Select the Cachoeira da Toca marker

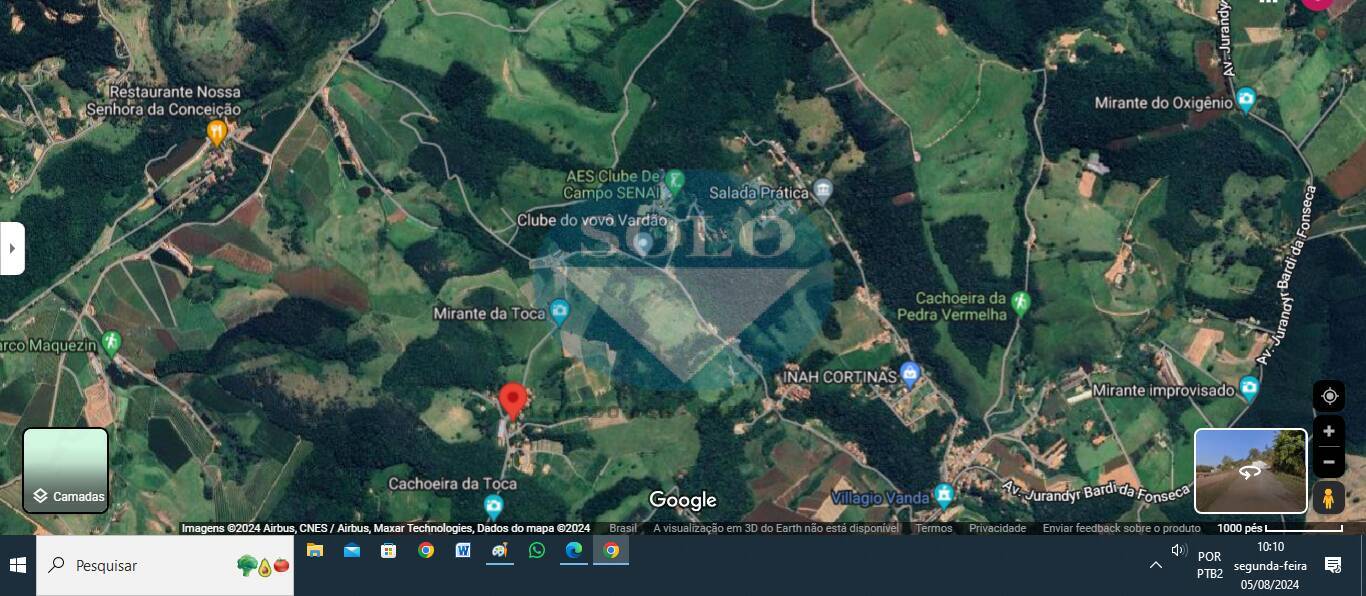(493, 505)
